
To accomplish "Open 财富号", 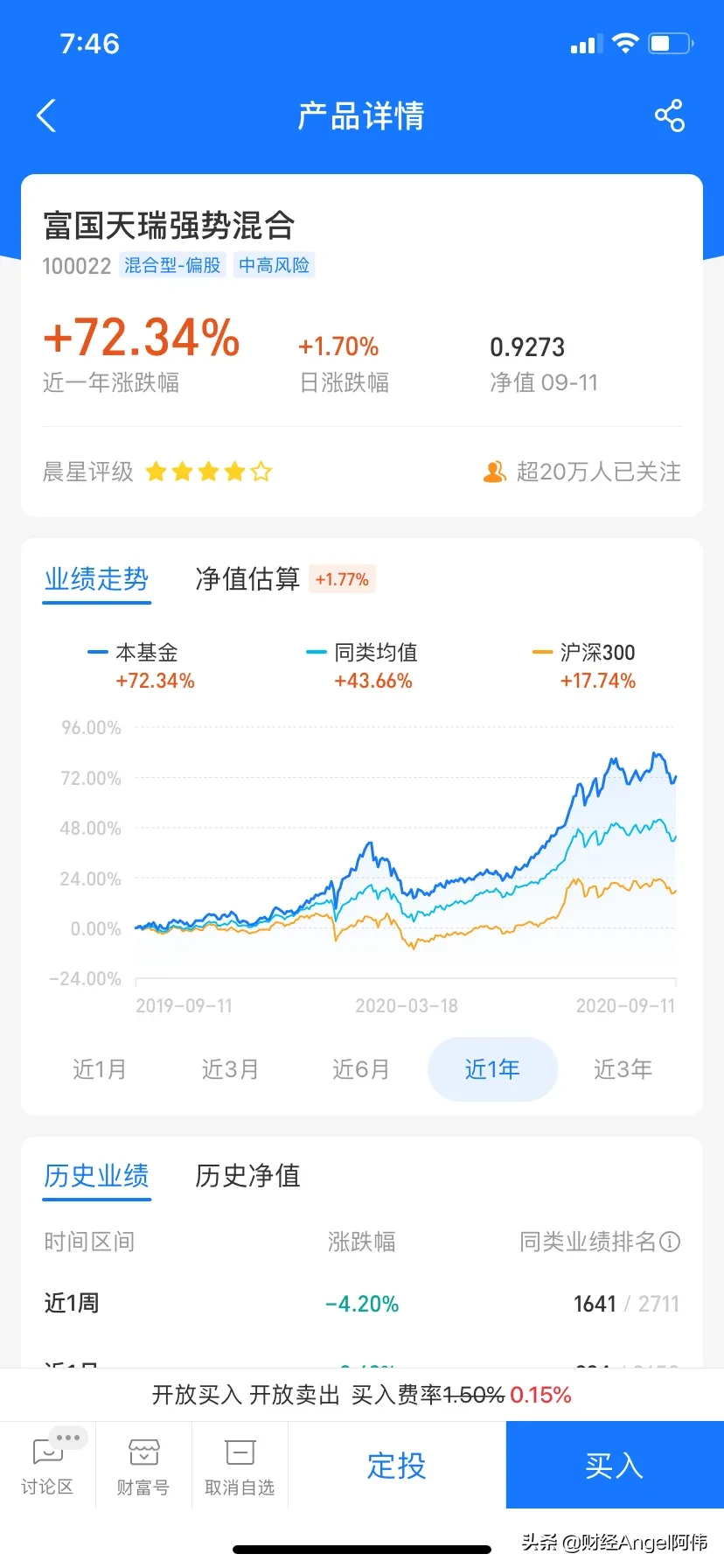I will coord(143,1466).
